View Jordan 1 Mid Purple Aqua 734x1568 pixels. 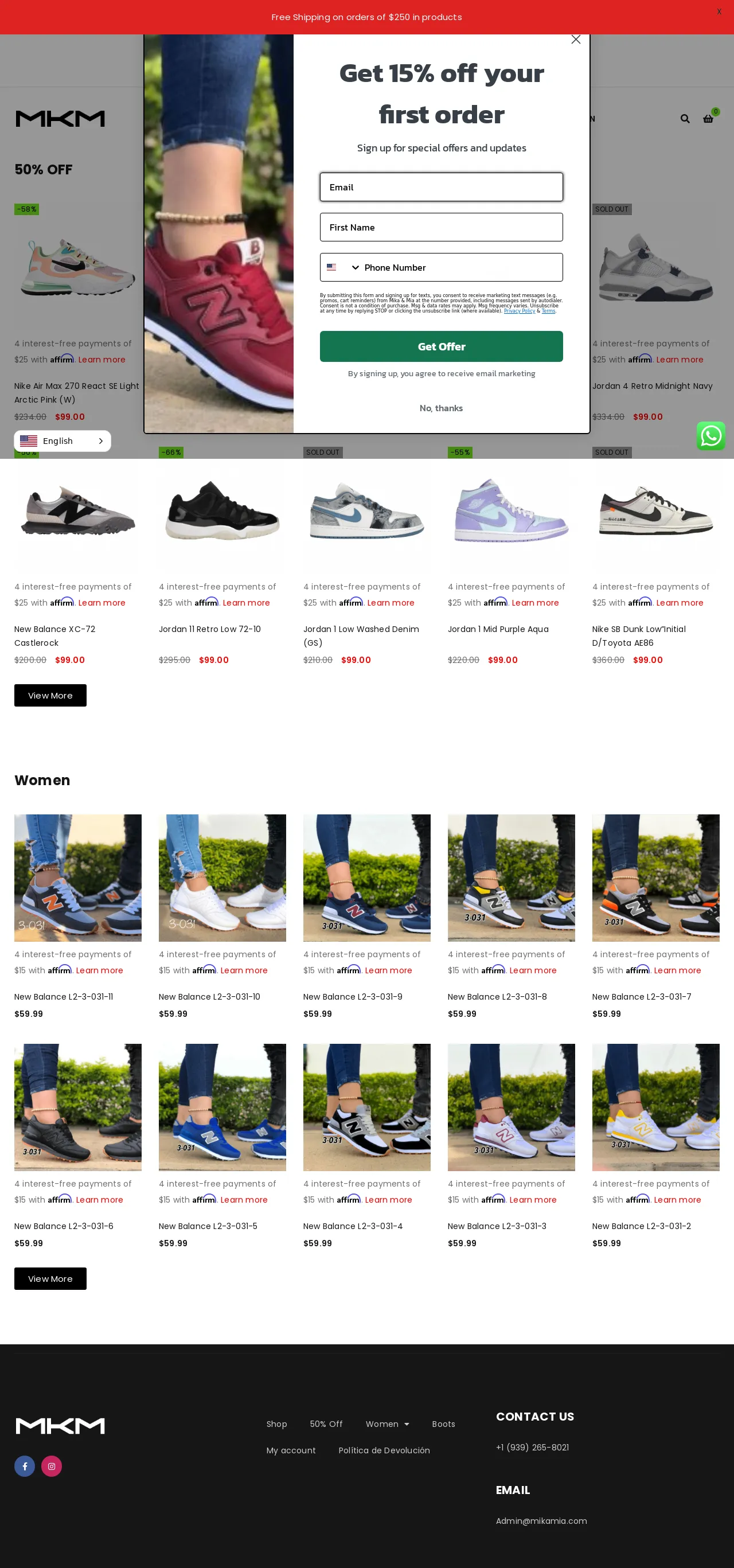point(497,629)
